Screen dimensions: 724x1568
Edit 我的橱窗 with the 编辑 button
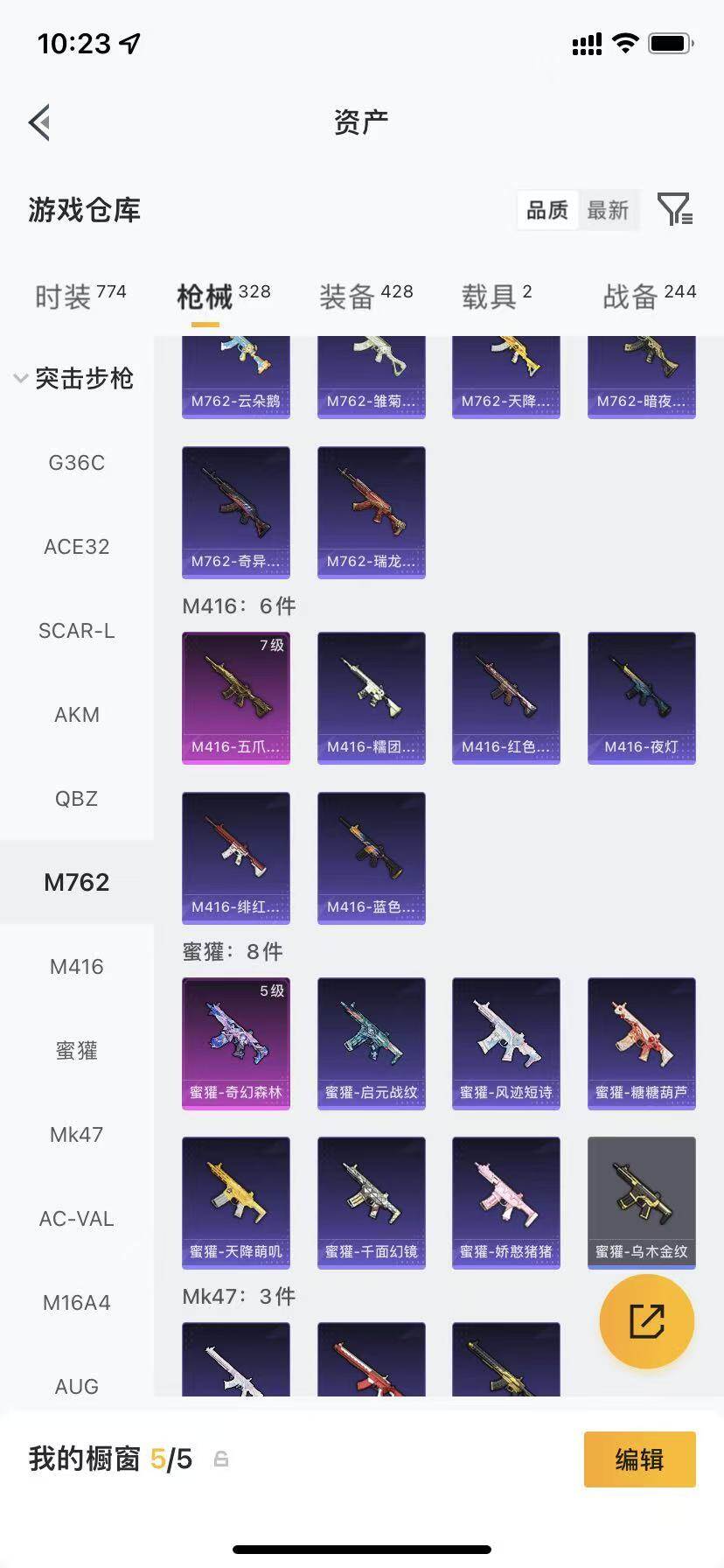pos(640,1459)
